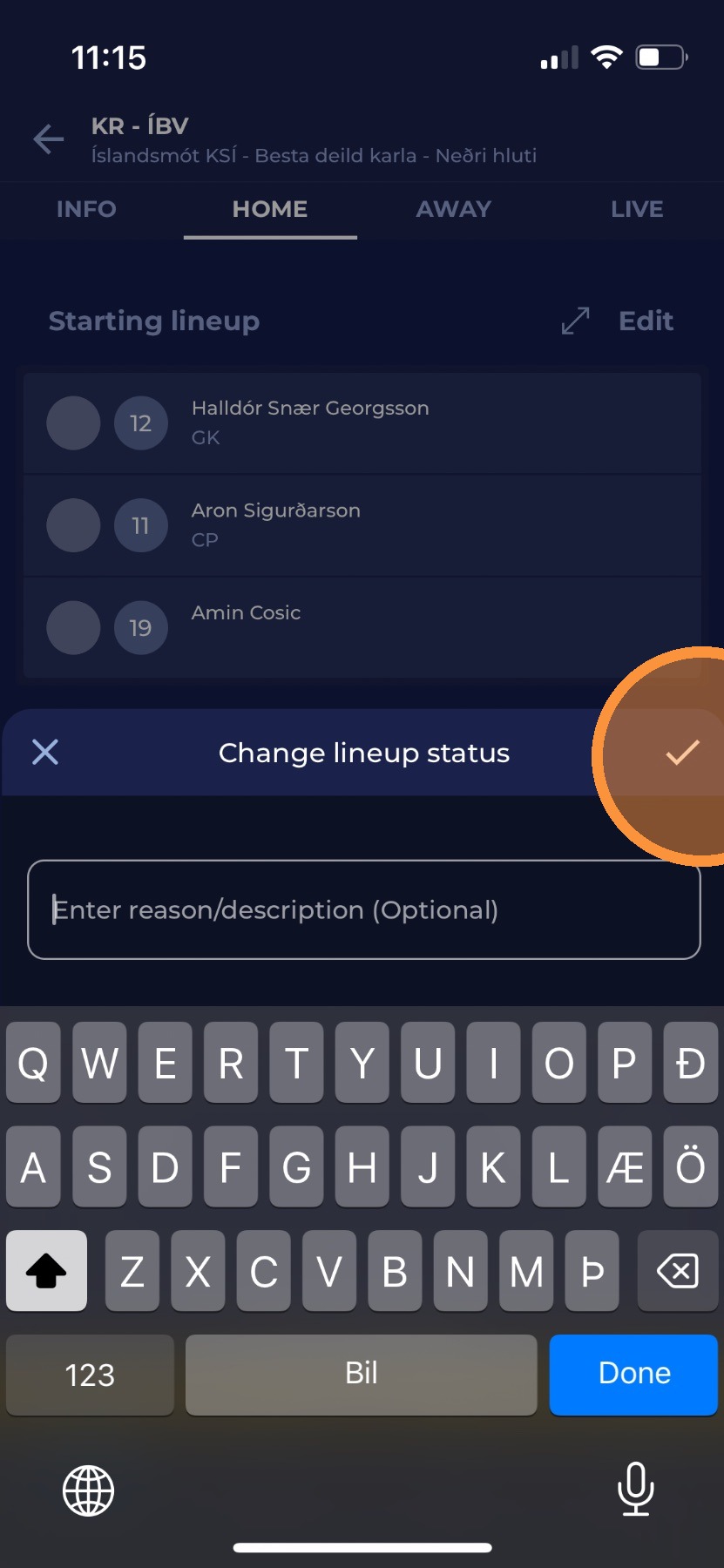The width and height of the screenshot is (724, 1568).
Task: Switch to the LIVE tab
Action: 637,209
